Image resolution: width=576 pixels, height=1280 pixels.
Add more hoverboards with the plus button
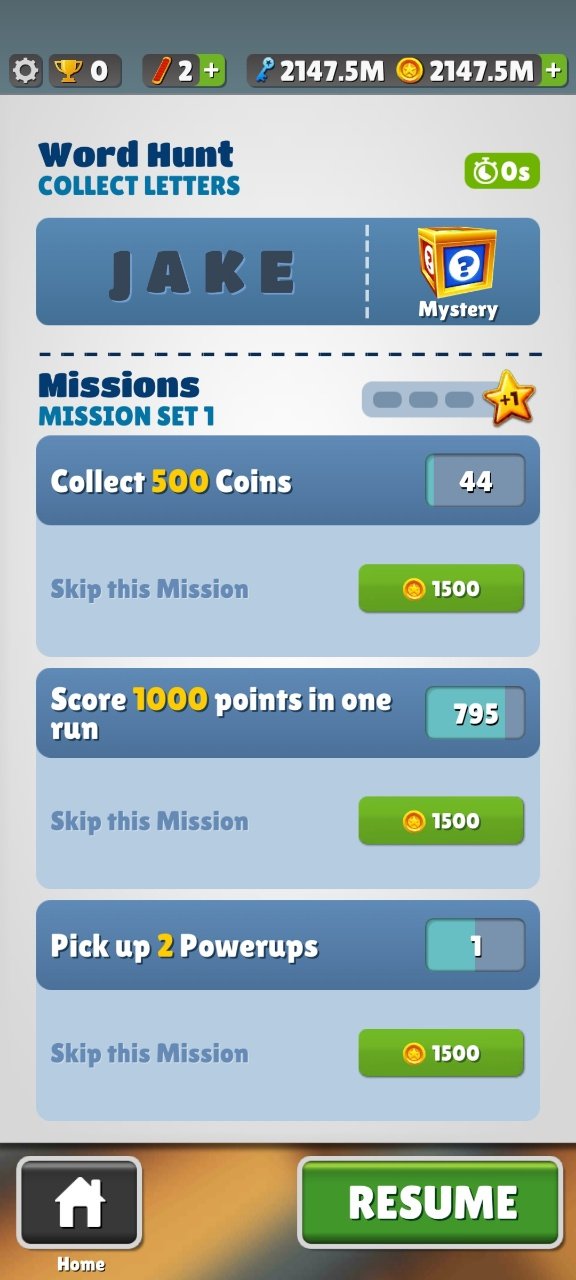click(x=212, y=71)
